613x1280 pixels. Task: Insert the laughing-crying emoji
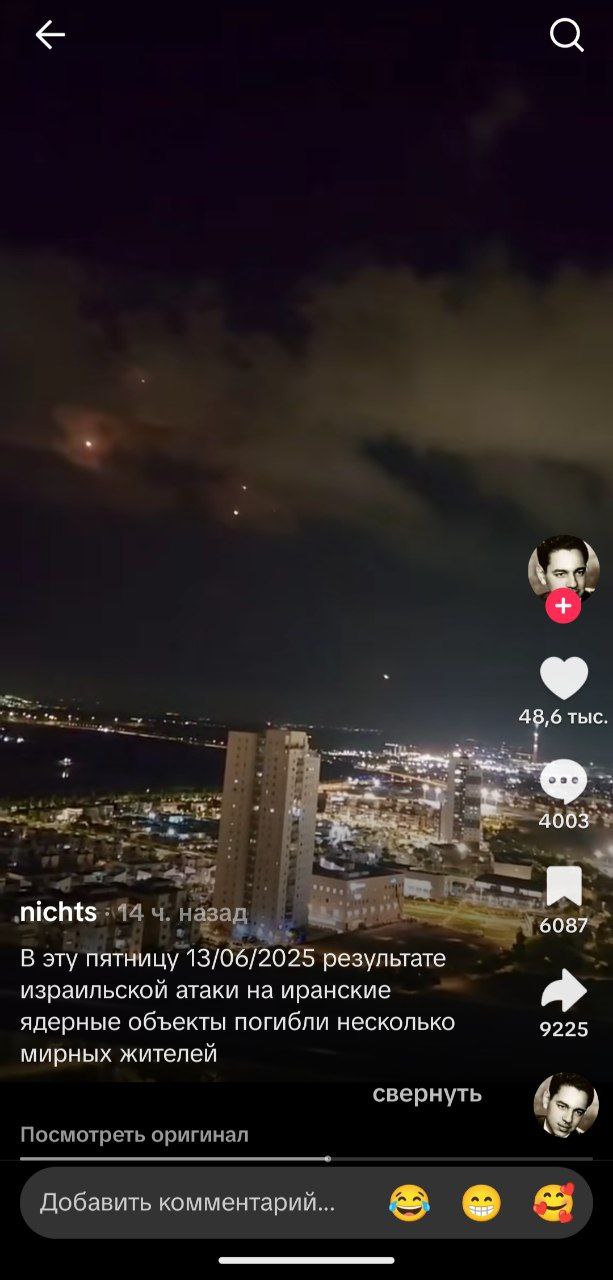tap(409, 1203)
